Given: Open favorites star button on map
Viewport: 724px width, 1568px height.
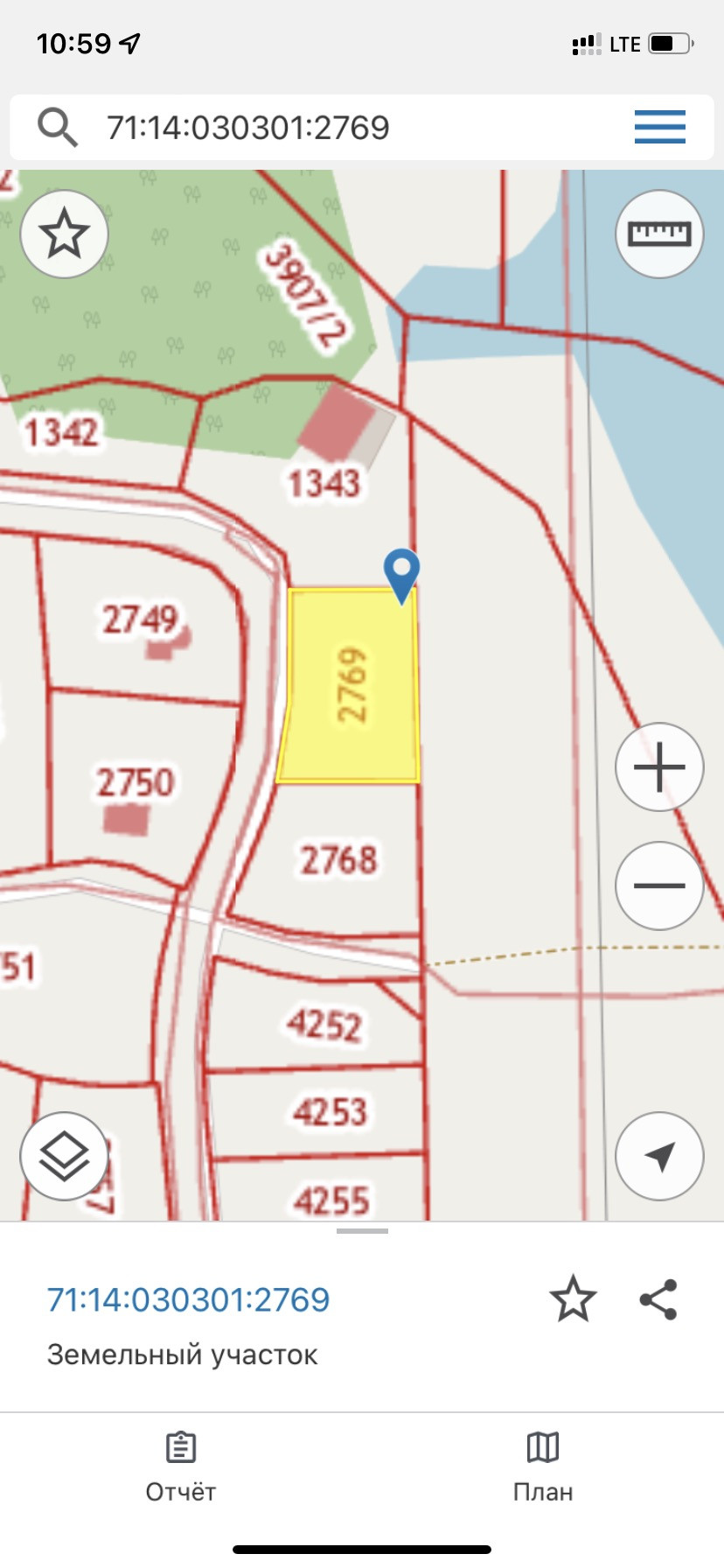Looking at the screenshot, I should click(64, 234).
